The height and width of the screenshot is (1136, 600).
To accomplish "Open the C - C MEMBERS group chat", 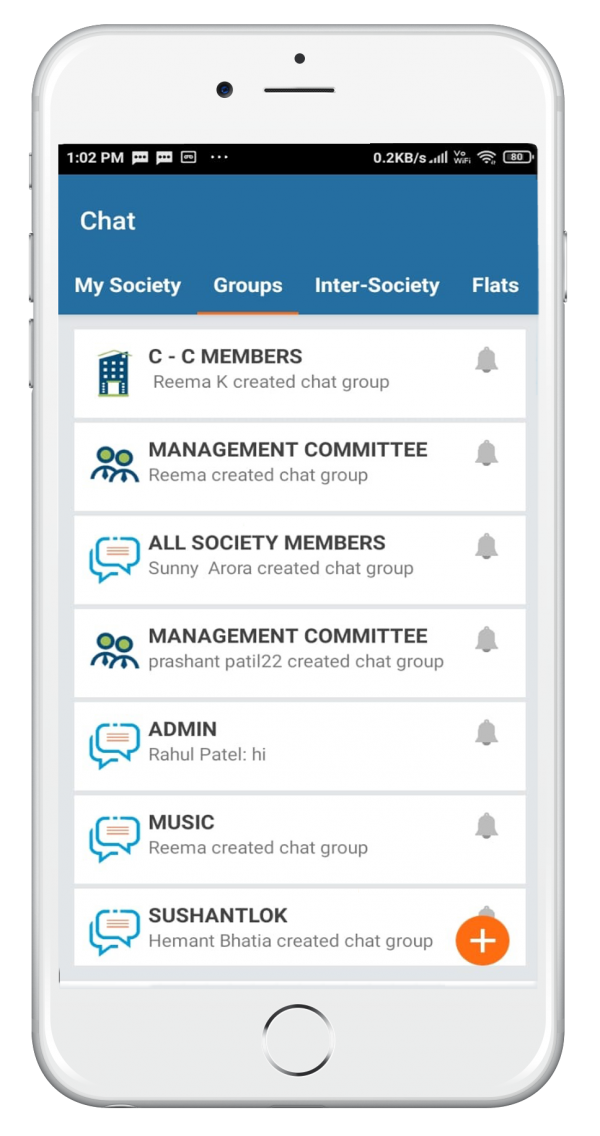I will click(300, 373).
